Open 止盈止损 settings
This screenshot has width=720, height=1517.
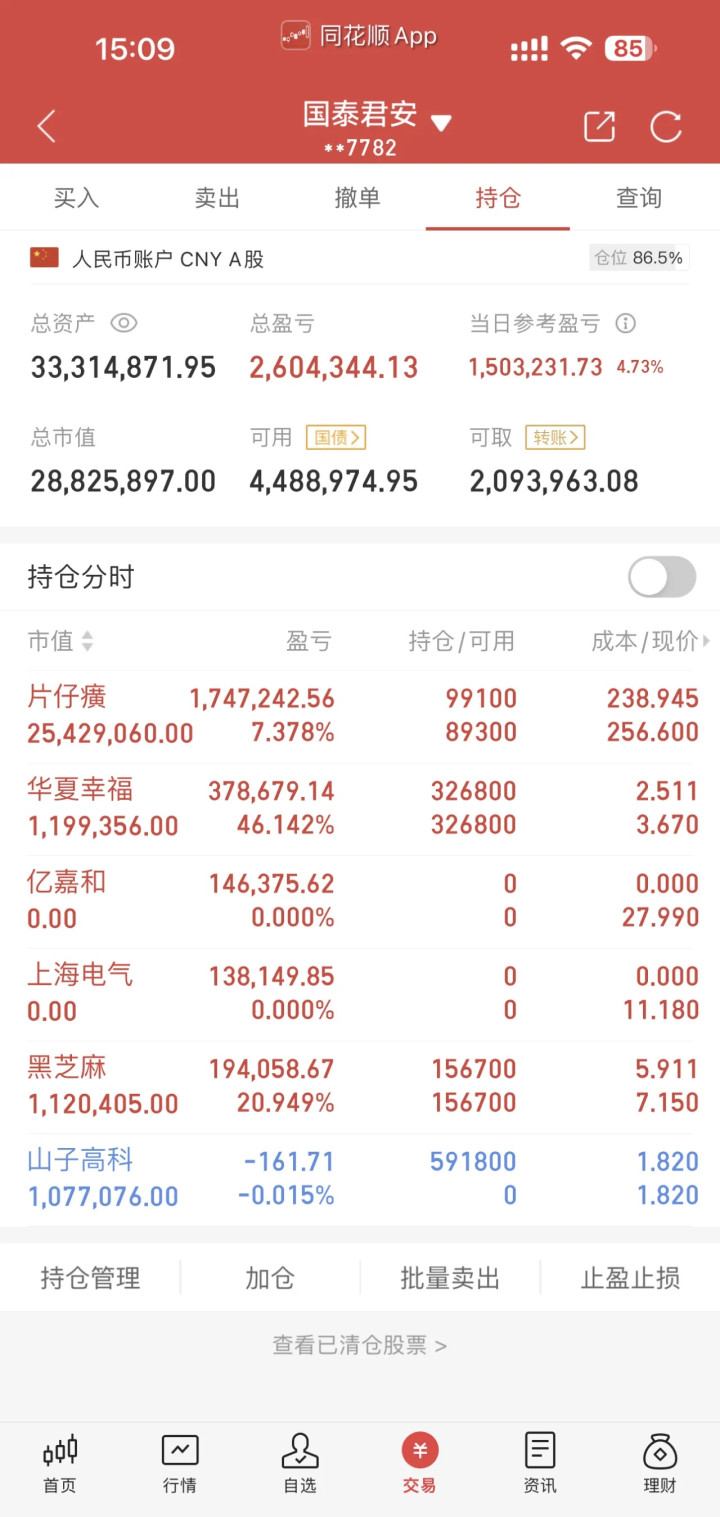point(630,1278)
